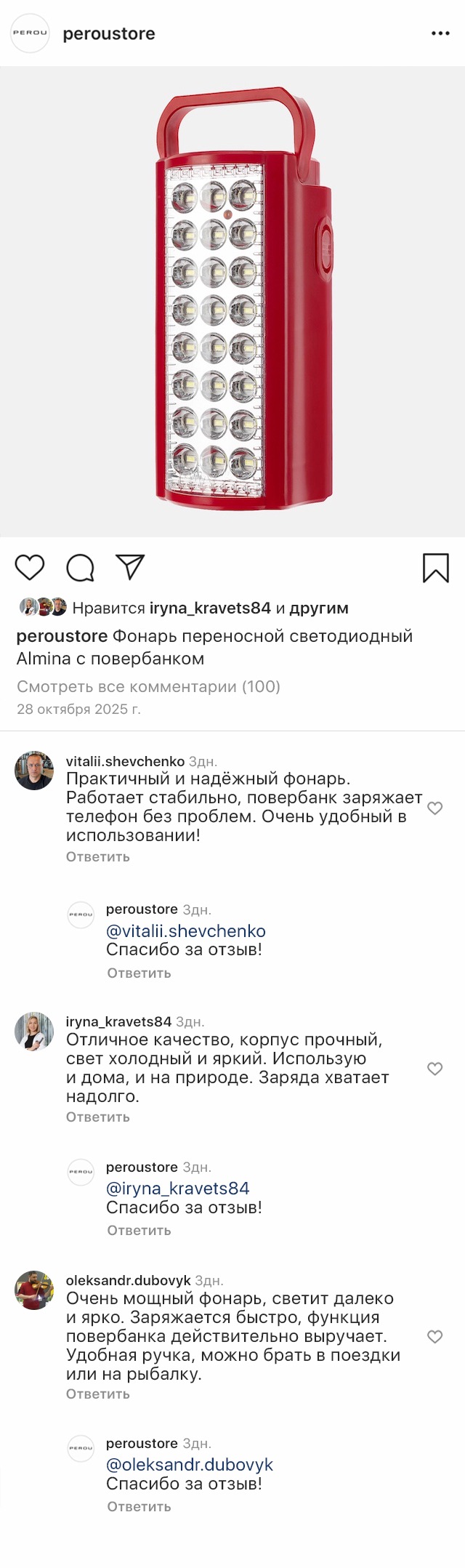
Task: Like iryna_kravets84's comment
Action: coord(434,1068)
